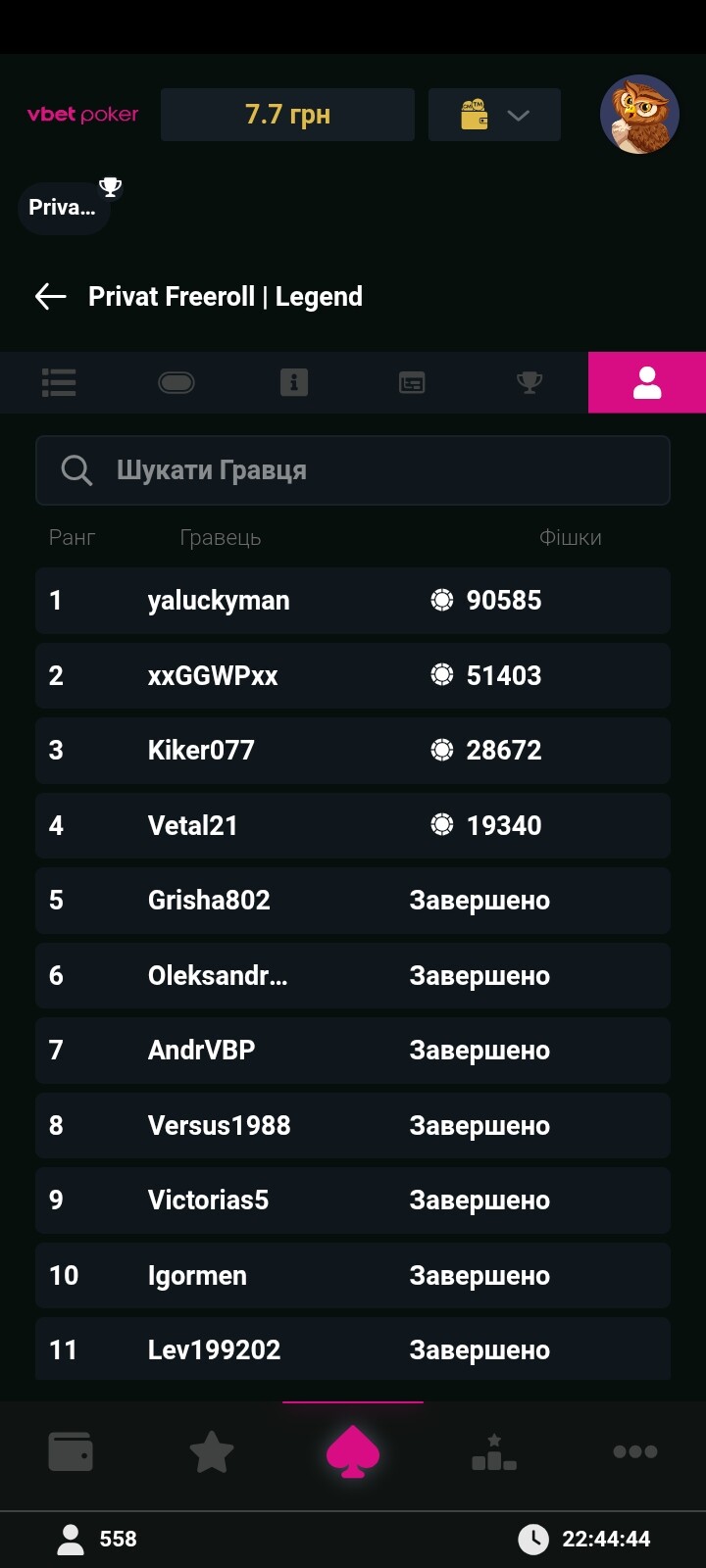Switch to the tables tab
This screenshot has height=1568, width=706.
pos(176,382)
